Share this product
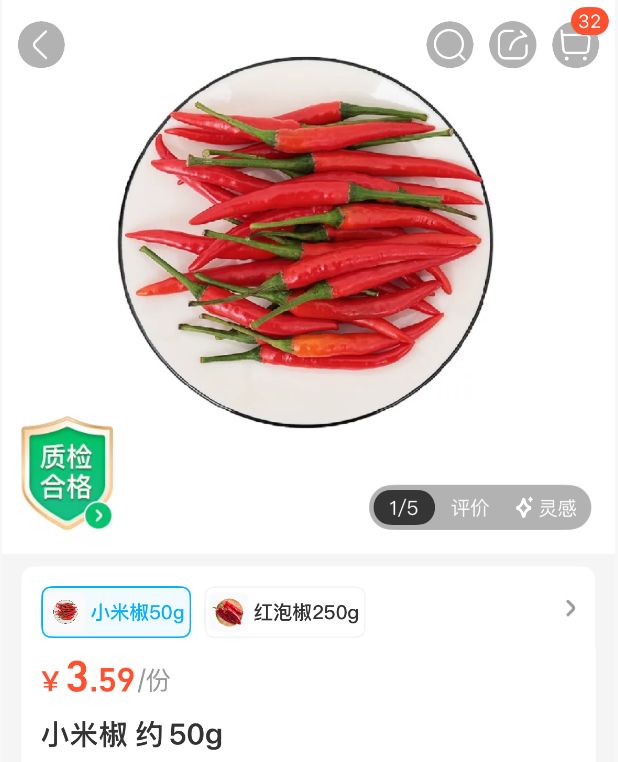Image resolution: width=618 pixels, height=762 pixels. click(513, 45)
